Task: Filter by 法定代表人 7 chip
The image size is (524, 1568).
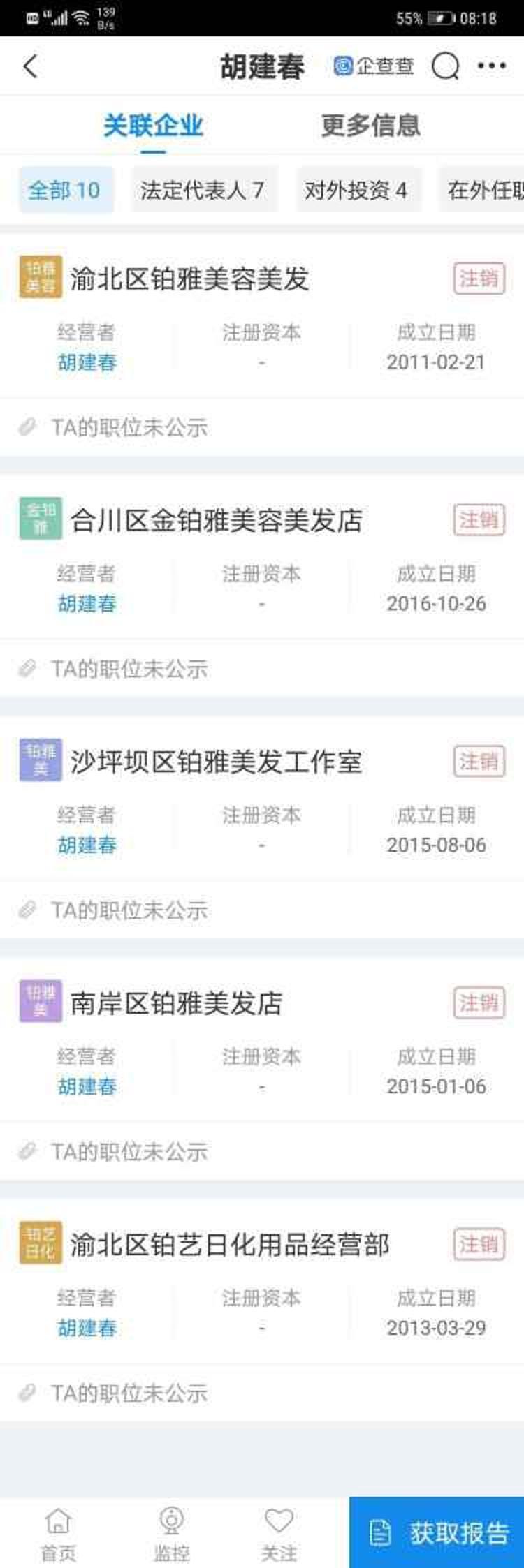Action: tap(202, 190)
